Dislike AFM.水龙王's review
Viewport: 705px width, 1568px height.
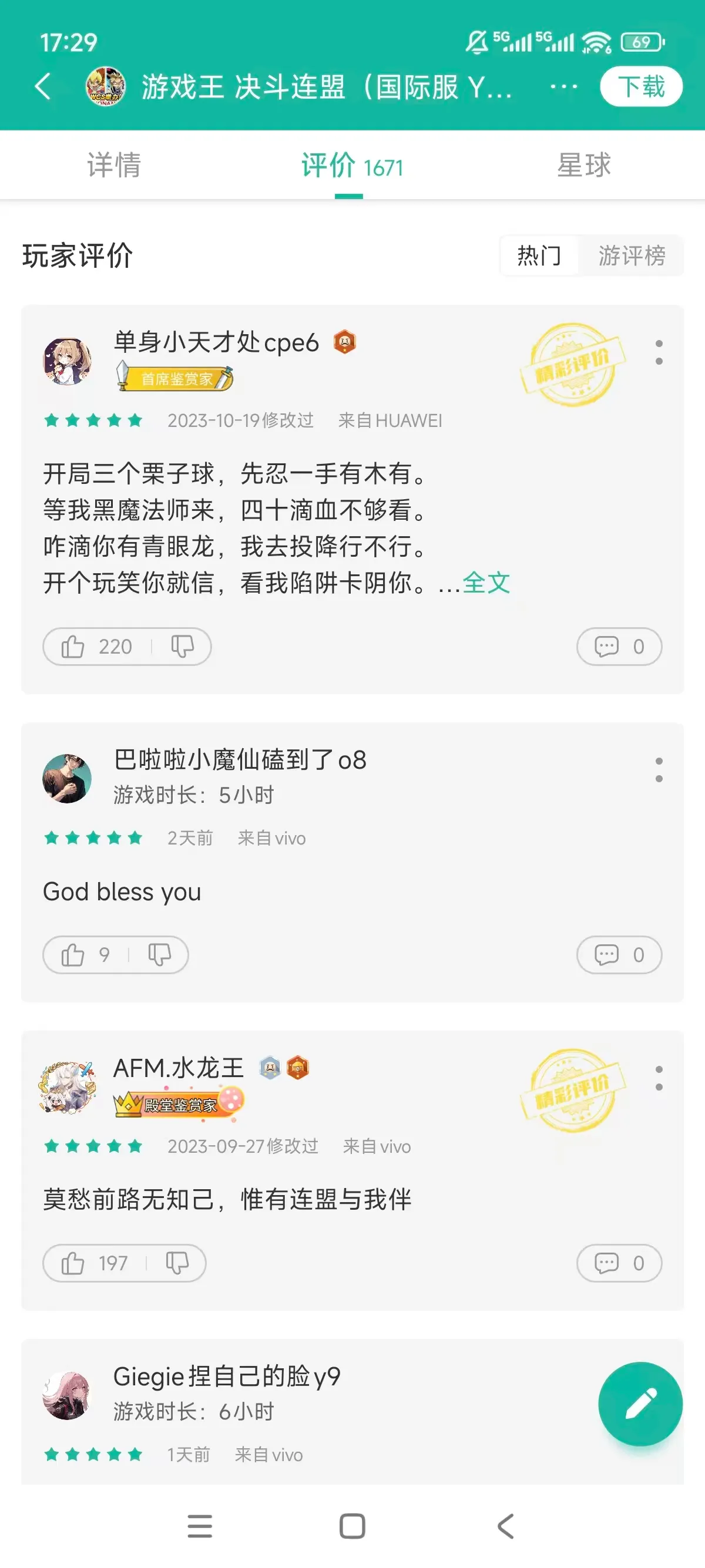click(x=177, y=1263)
